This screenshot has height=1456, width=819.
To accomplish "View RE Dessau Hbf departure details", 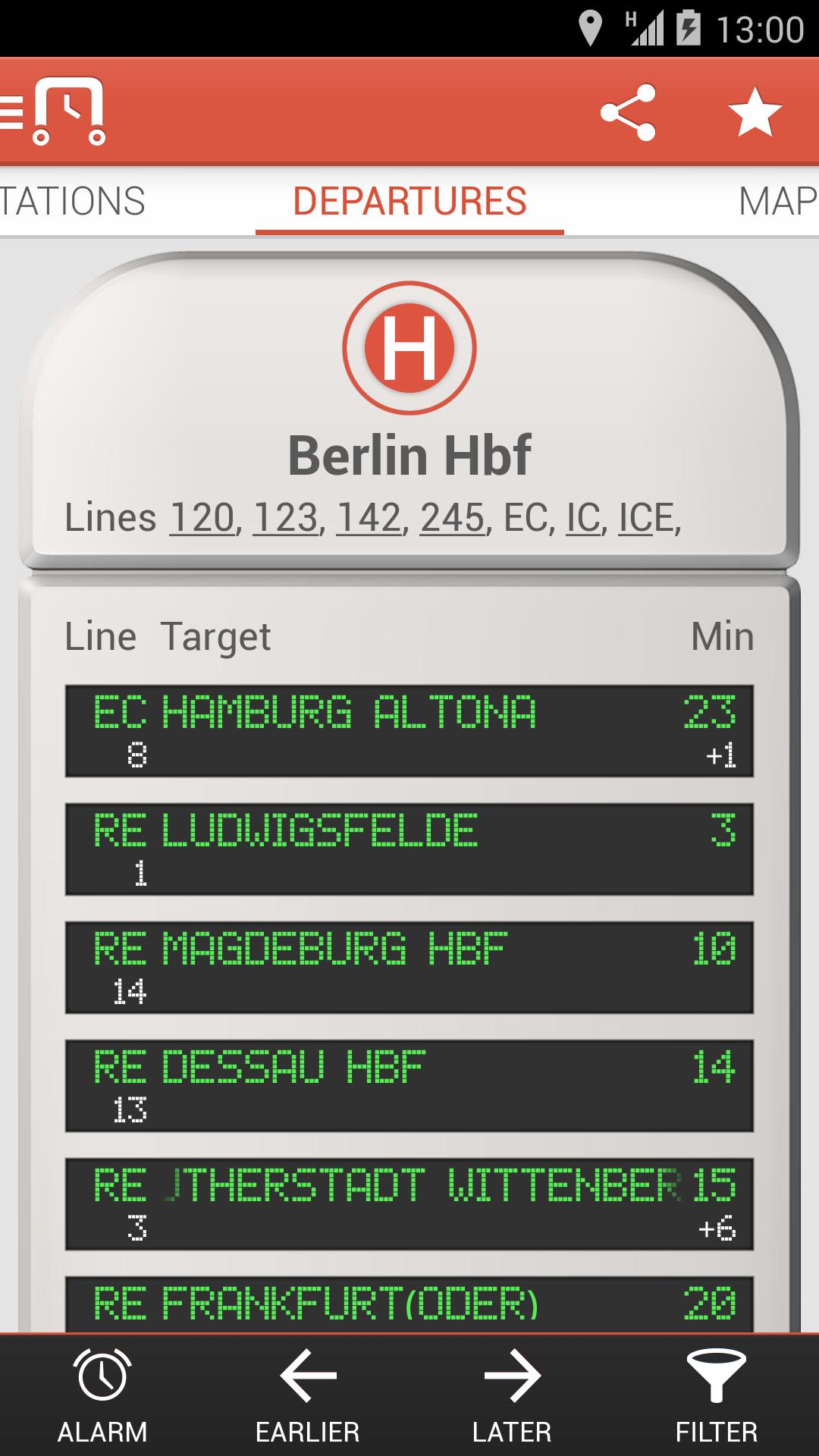I will click(x=409, y=1086).
